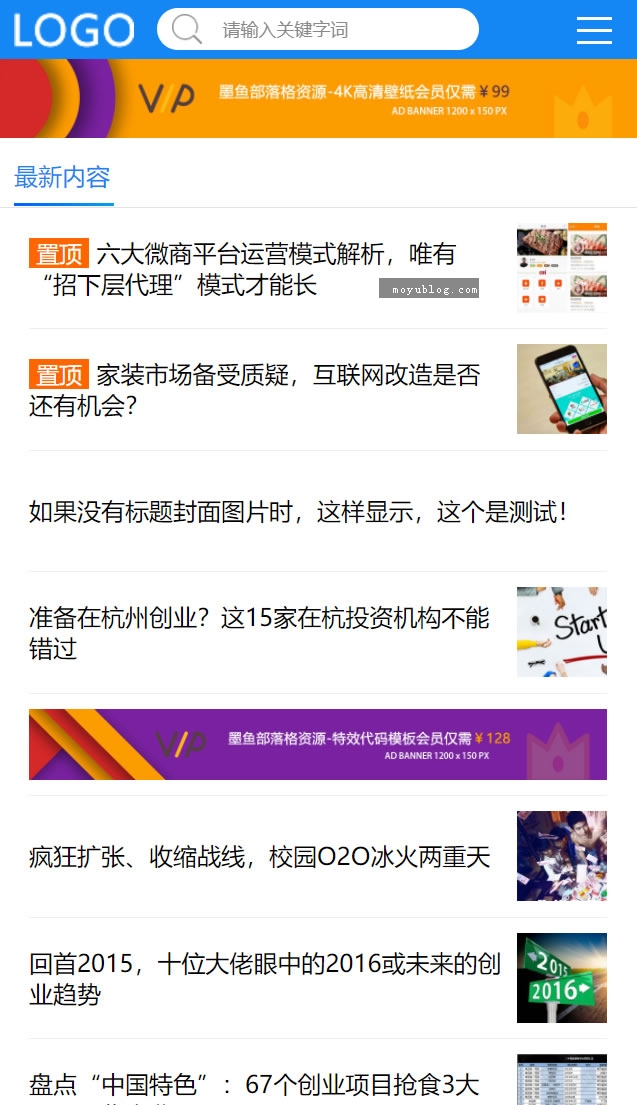Tap the search magnifier icon
This screenshot has width=637, height=1105.
click(x=187, y=30)
